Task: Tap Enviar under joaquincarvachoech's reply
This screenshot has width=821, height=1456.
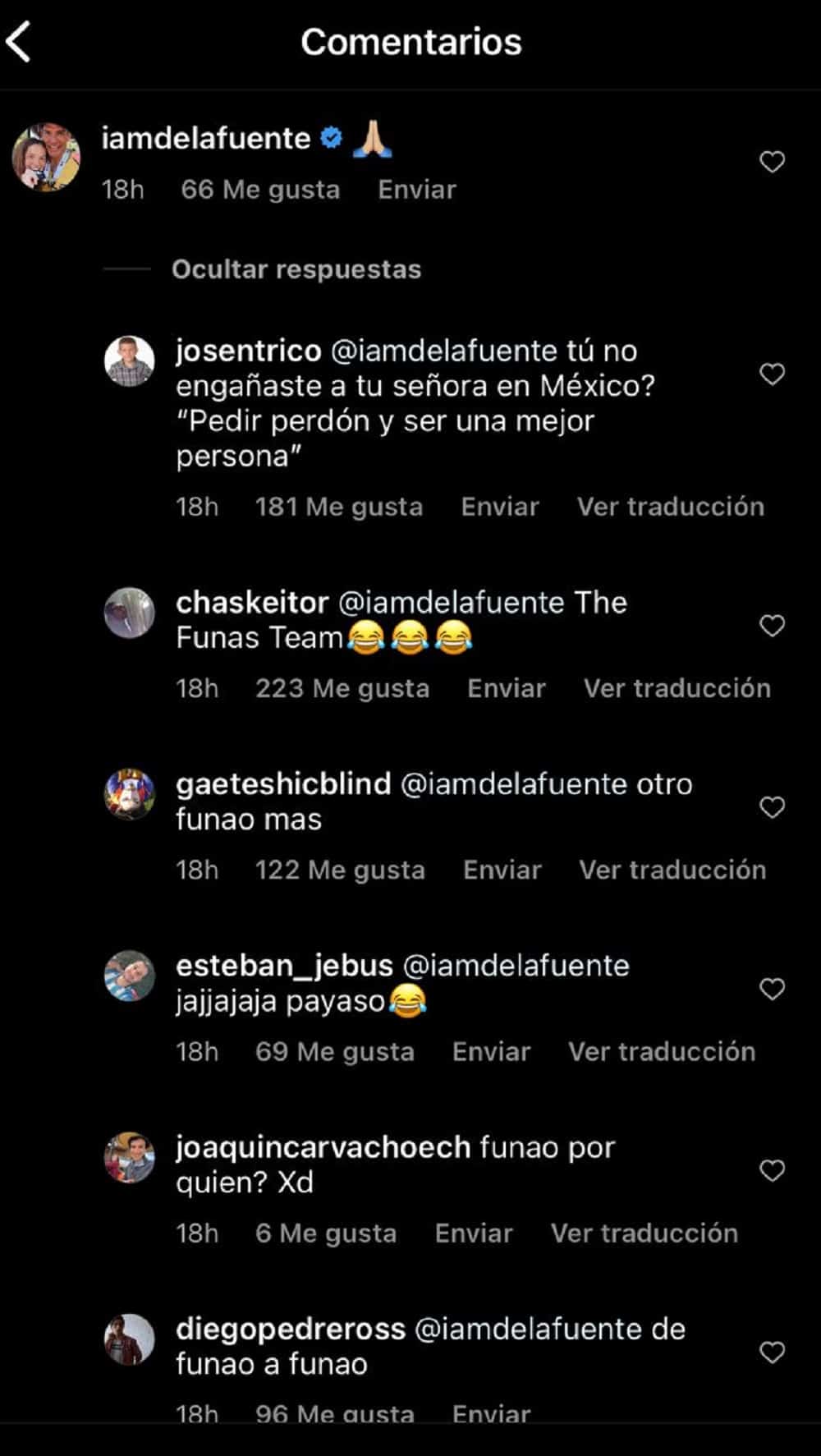Action: (474, 1233)
